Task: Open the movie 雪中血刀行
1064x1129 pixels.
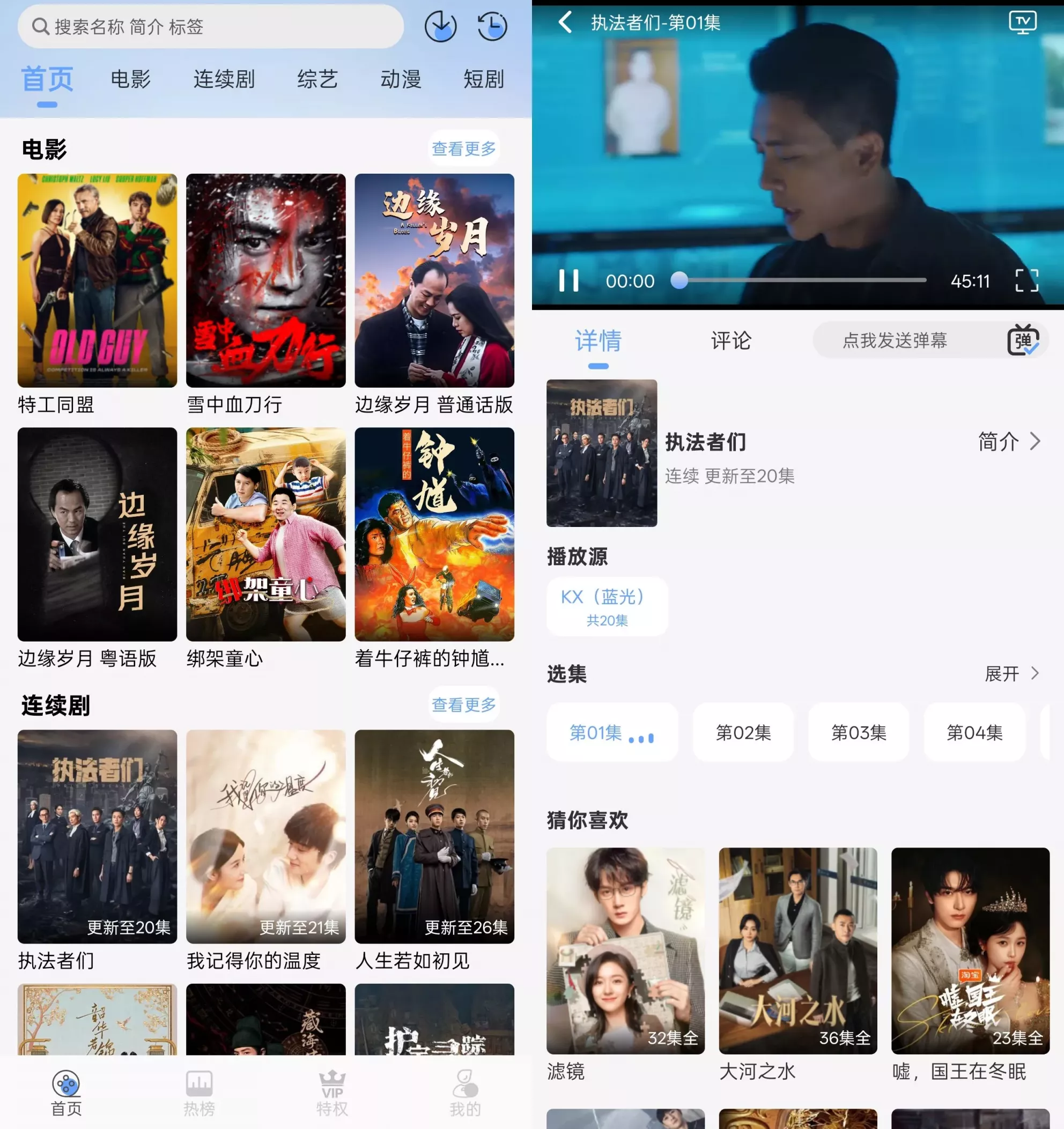Action: (x=265, y=281)
